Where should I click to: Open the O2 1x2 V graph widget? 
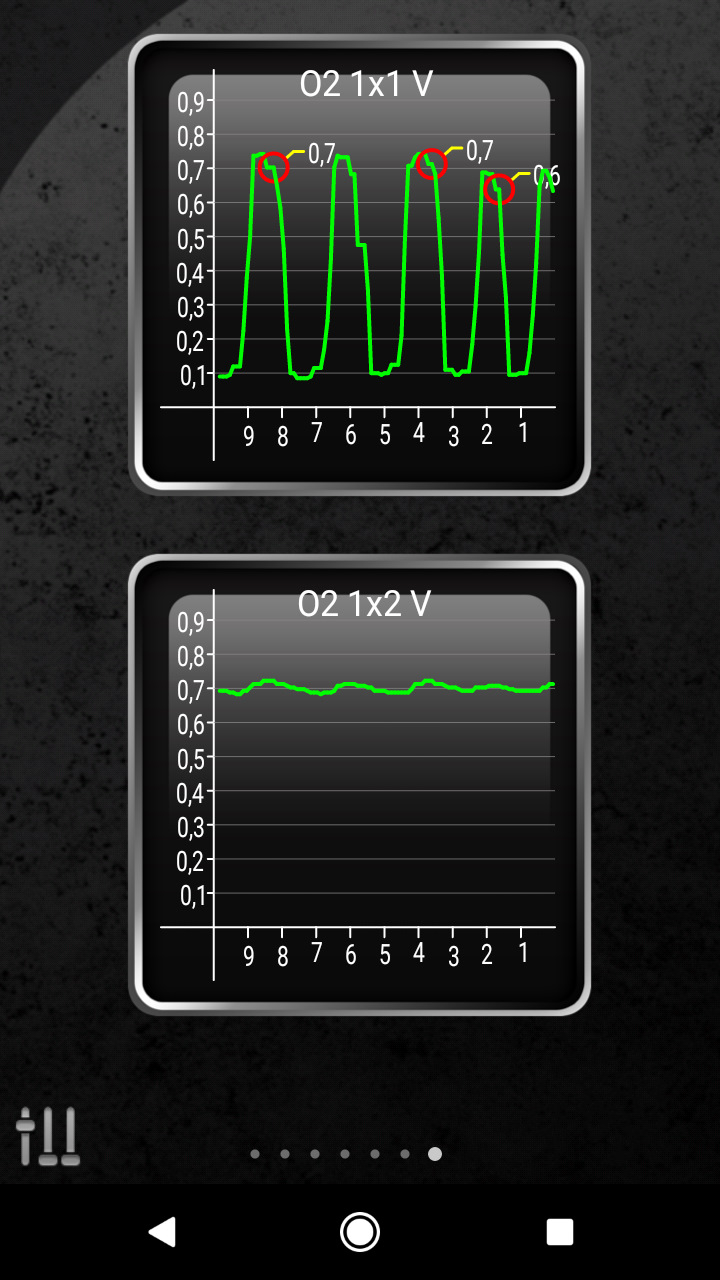359,785
